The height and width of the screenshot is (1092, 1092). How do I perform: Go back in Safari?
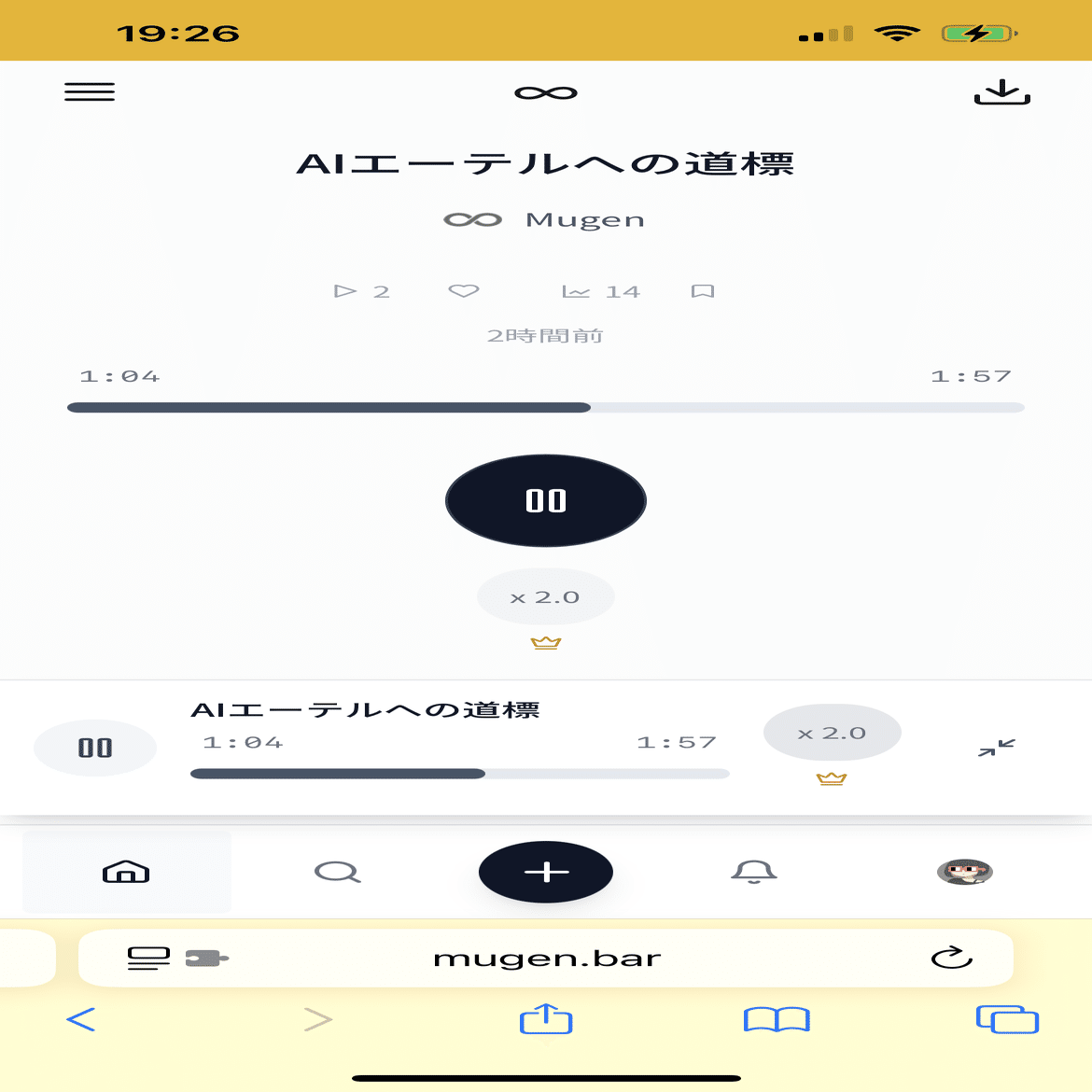81,1019
